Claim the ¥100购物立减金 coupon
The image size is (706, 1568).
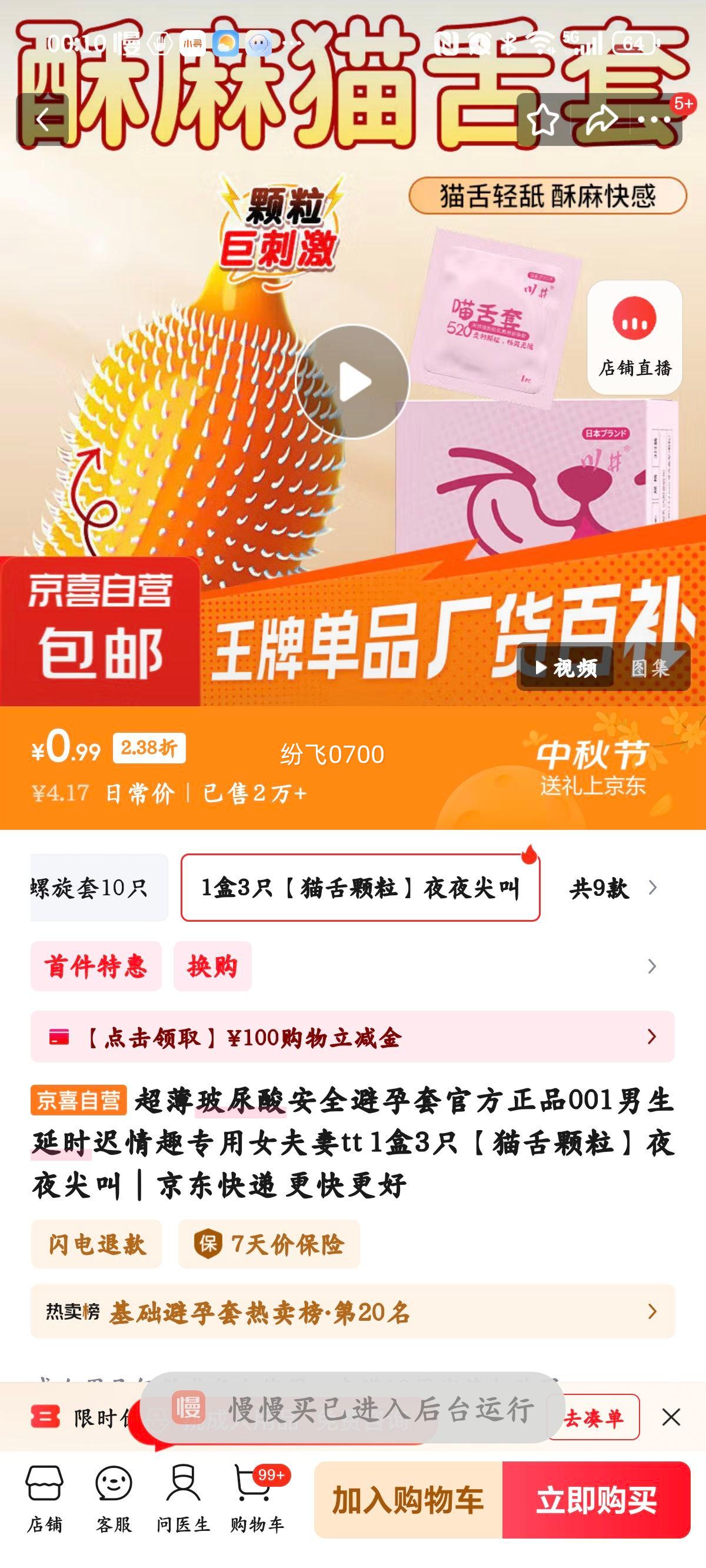353,1037
